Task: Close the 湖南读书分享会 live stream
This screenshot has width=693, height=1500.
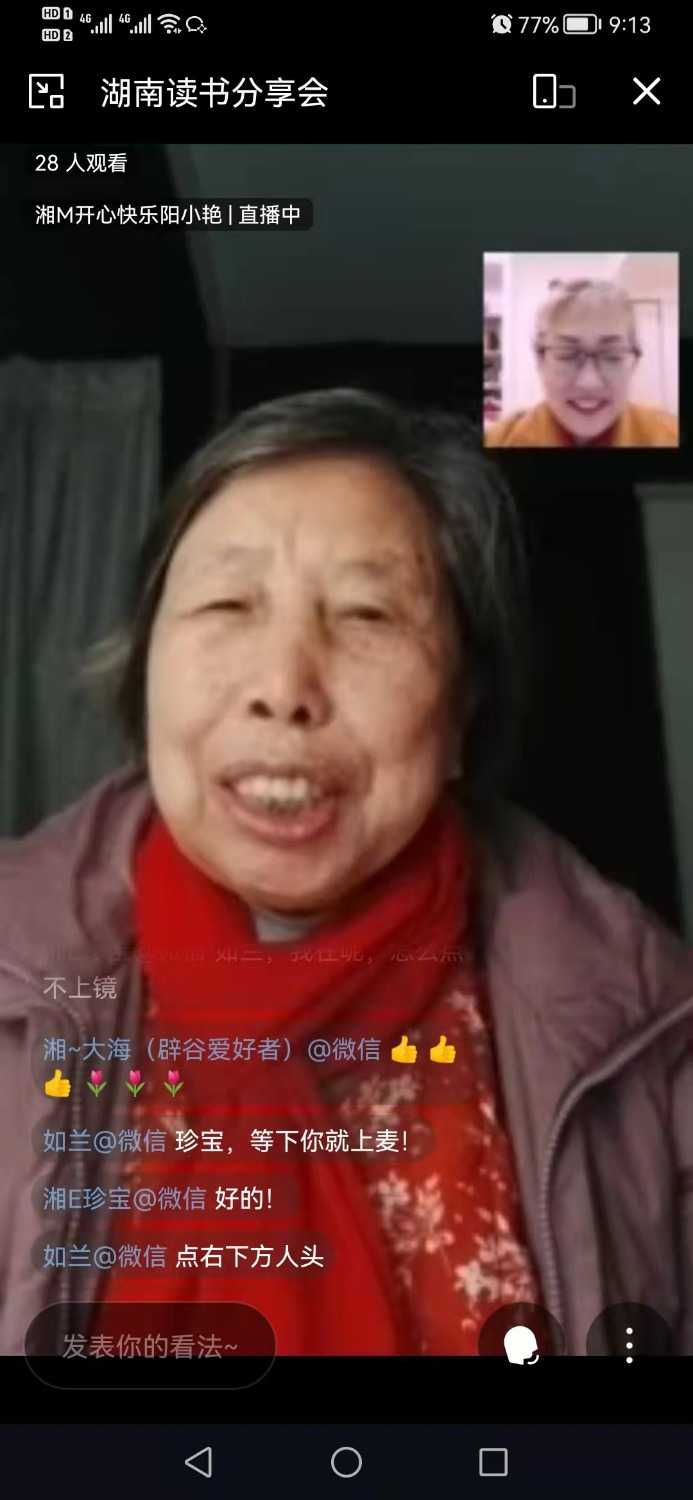Action: point(646,92)
